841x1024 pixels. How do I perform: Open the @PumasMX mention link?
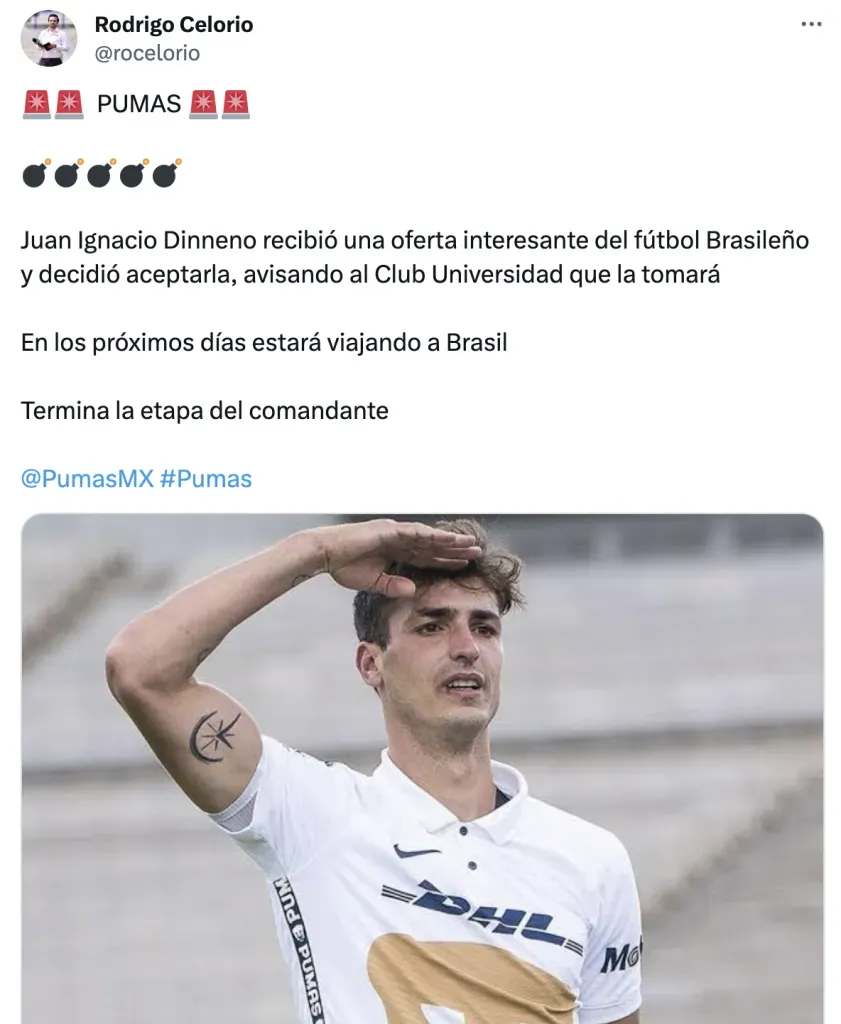click(x=87, y=479)
